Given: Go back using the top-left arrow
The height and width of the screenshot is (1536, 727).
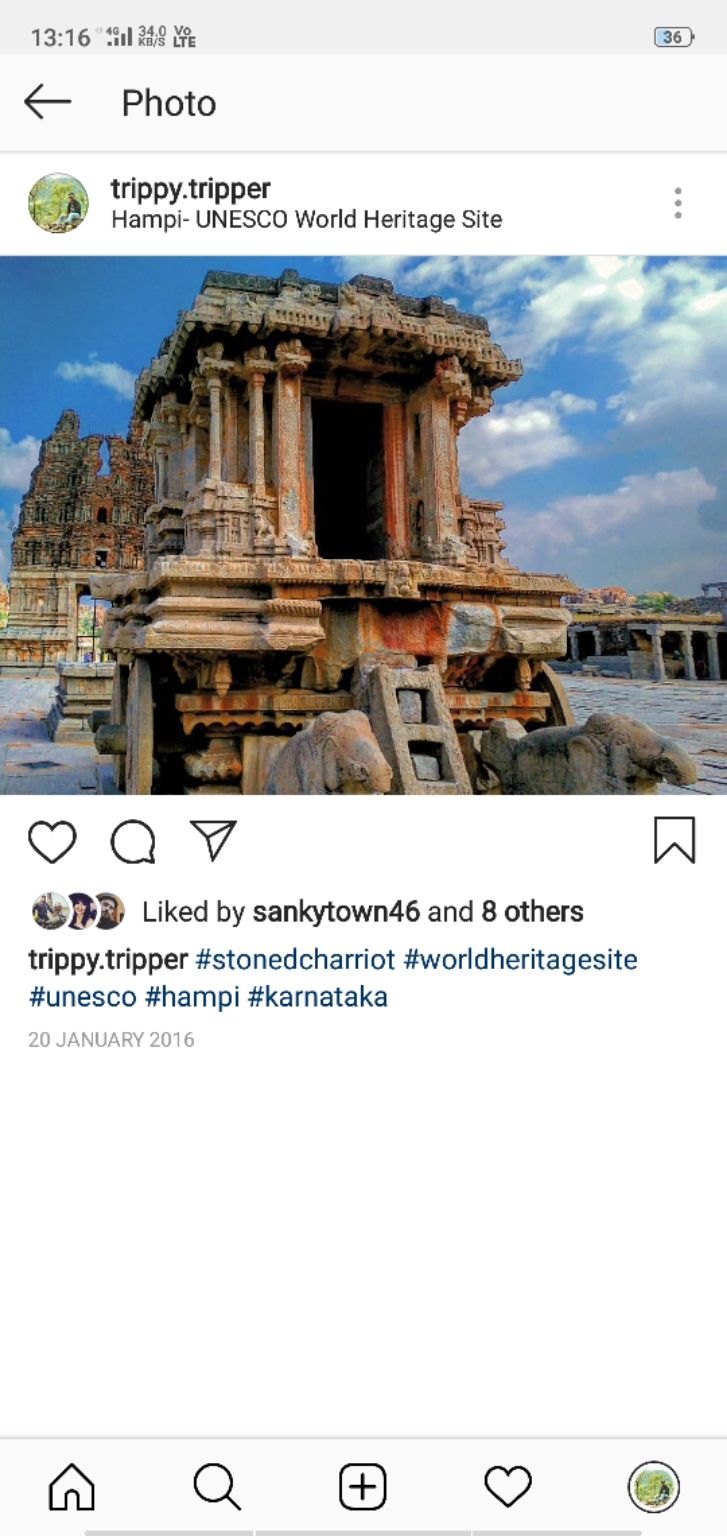Looking at the screenshot, I should 47,102.
